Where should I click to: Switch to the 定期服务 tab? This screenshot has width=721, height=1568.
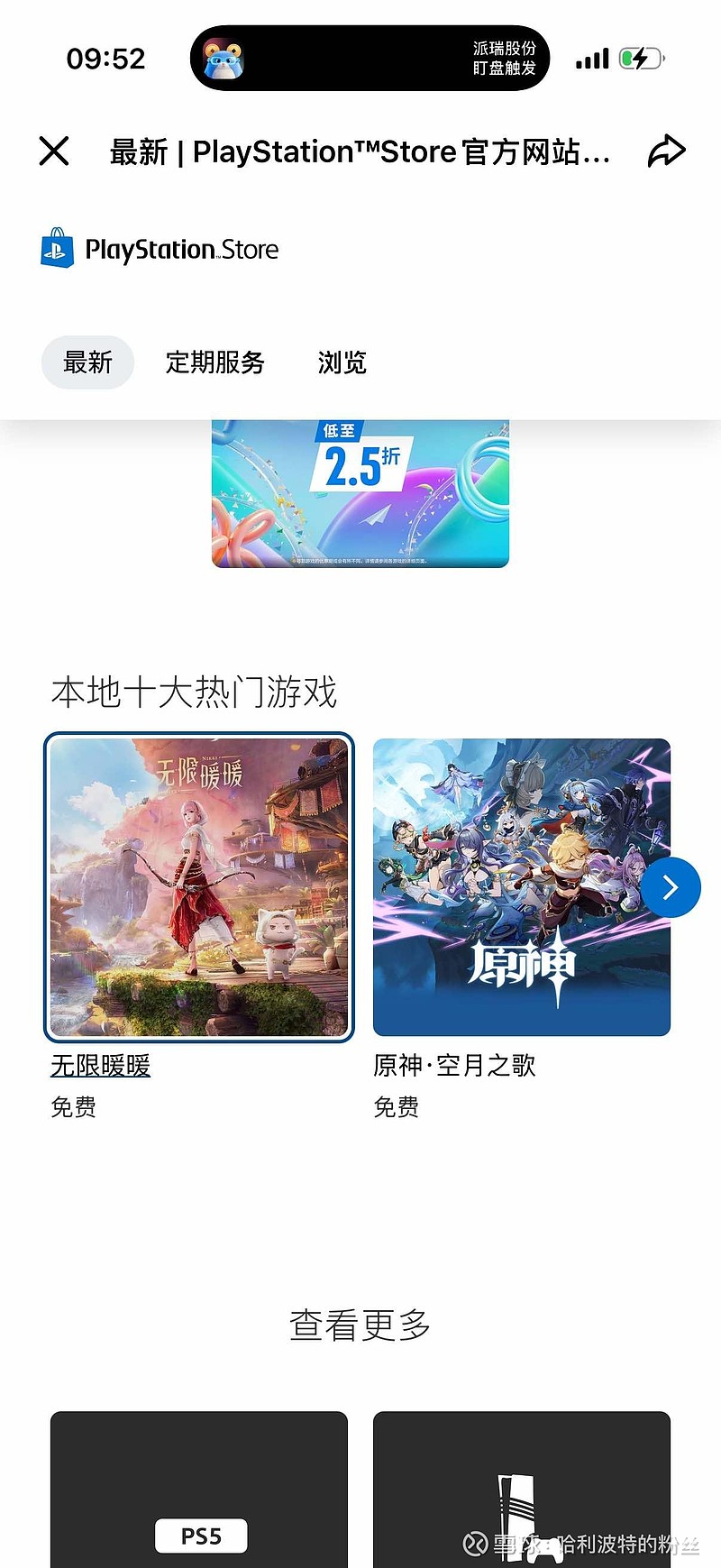[214, 362]
